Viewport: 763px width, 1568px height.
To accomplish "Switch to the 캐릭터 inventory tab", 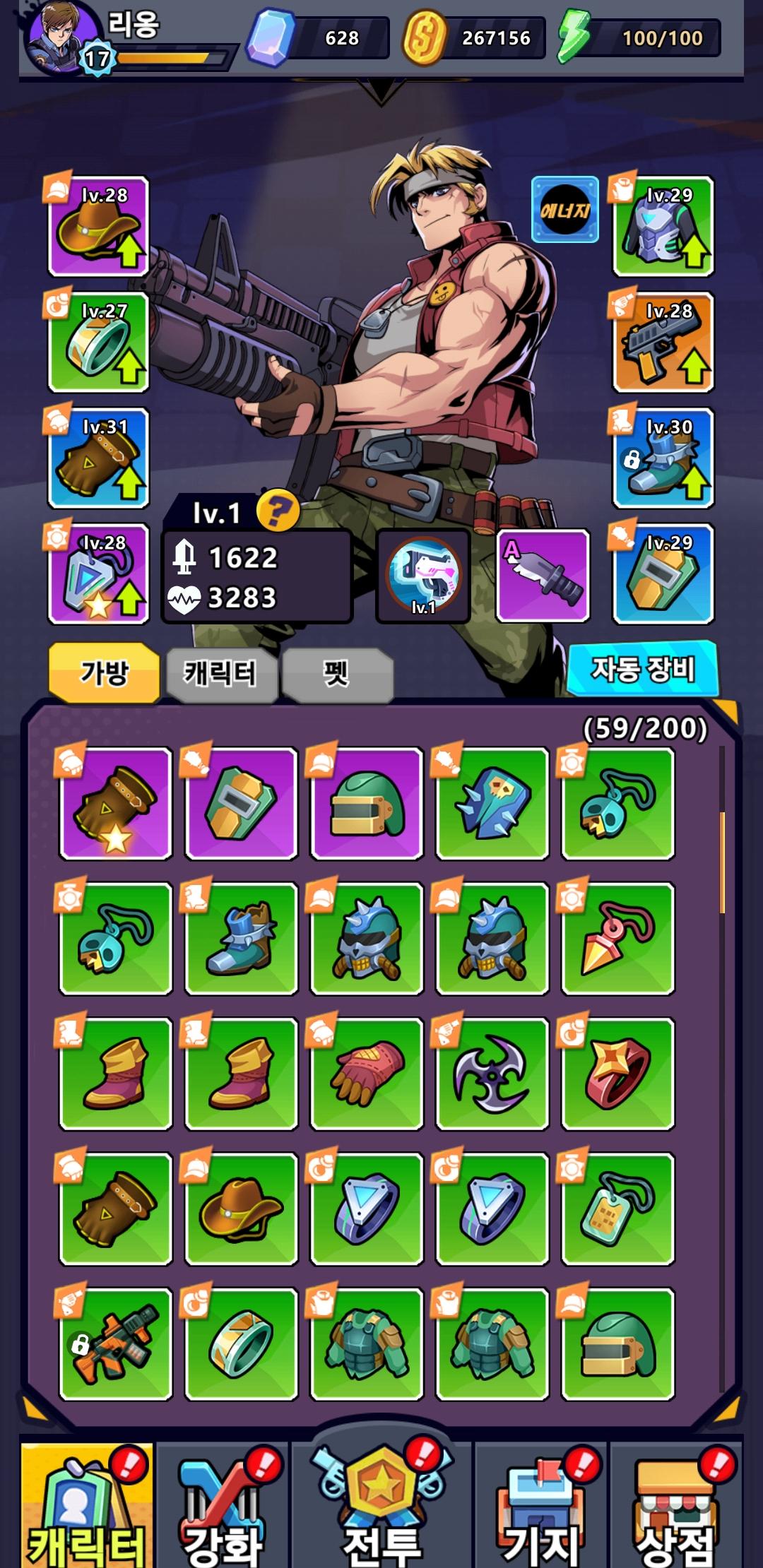I will coord(221,673).
